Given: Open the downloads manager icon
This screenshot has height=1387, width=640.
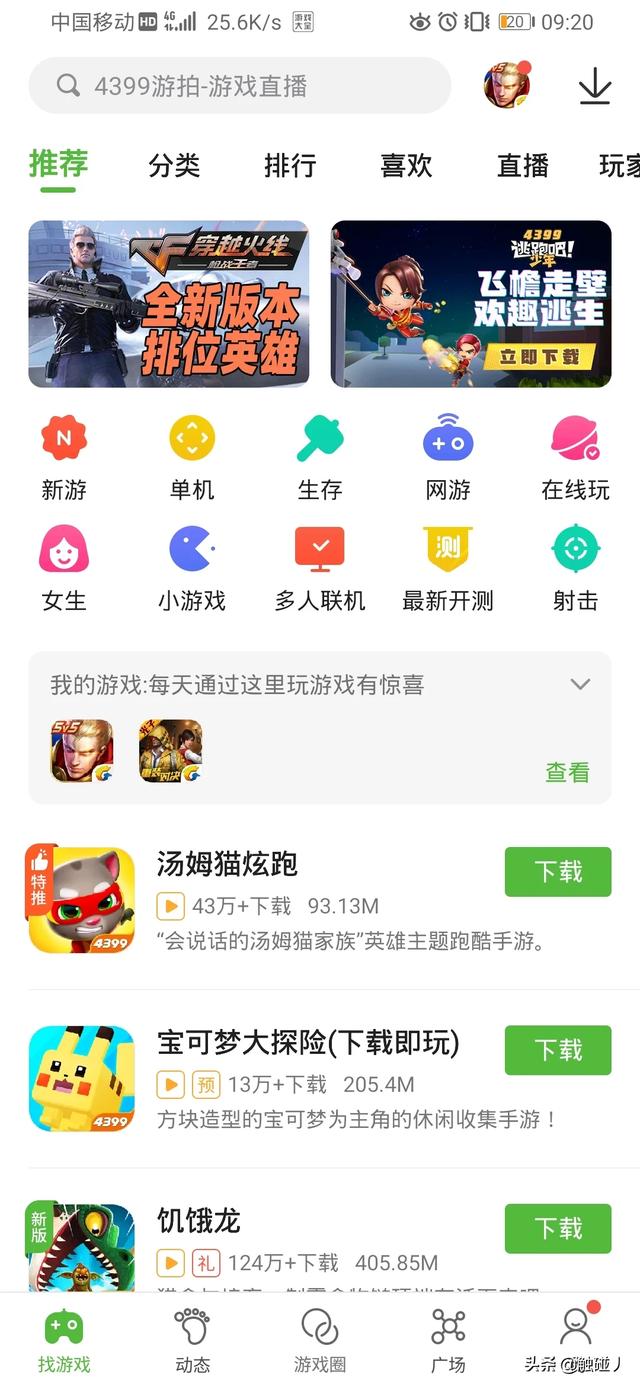Looking at the screenshot, I should (595, 86).
